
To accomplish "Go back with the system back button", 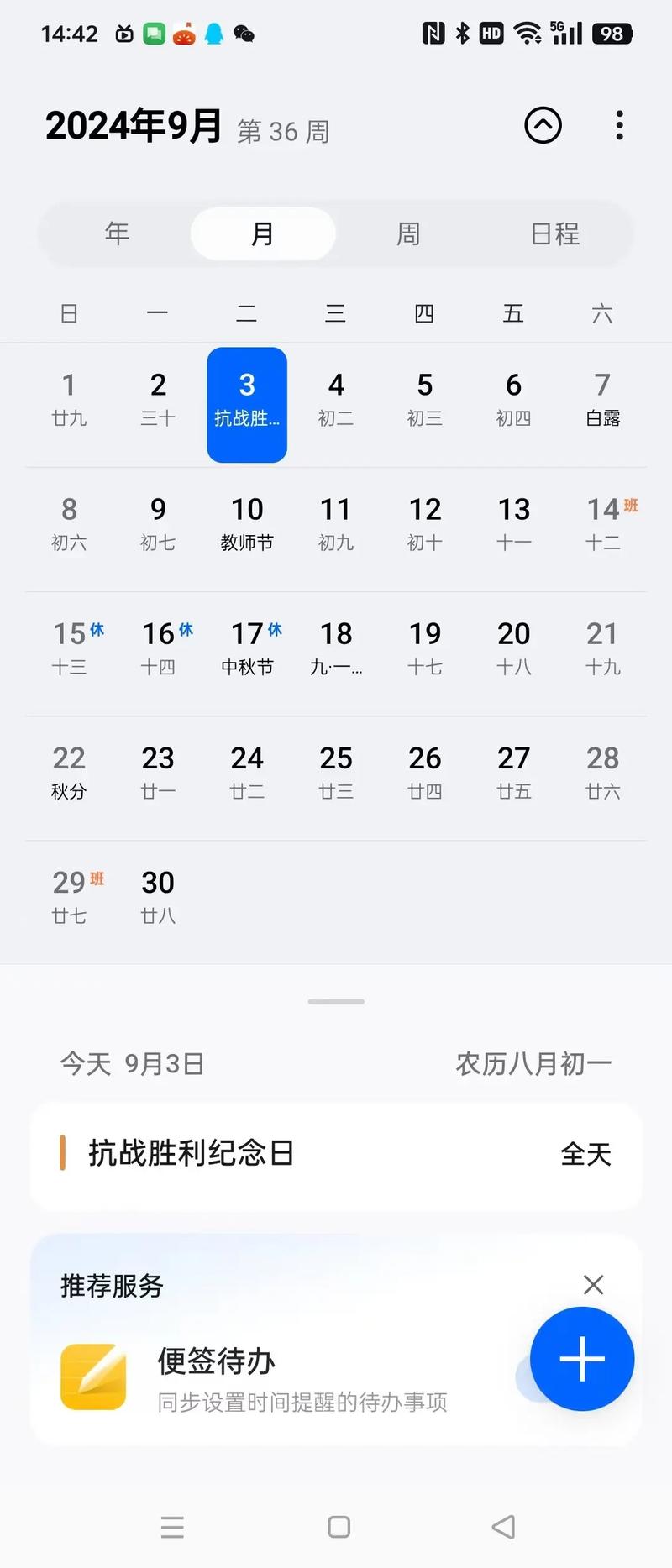I will point(502,1526).
